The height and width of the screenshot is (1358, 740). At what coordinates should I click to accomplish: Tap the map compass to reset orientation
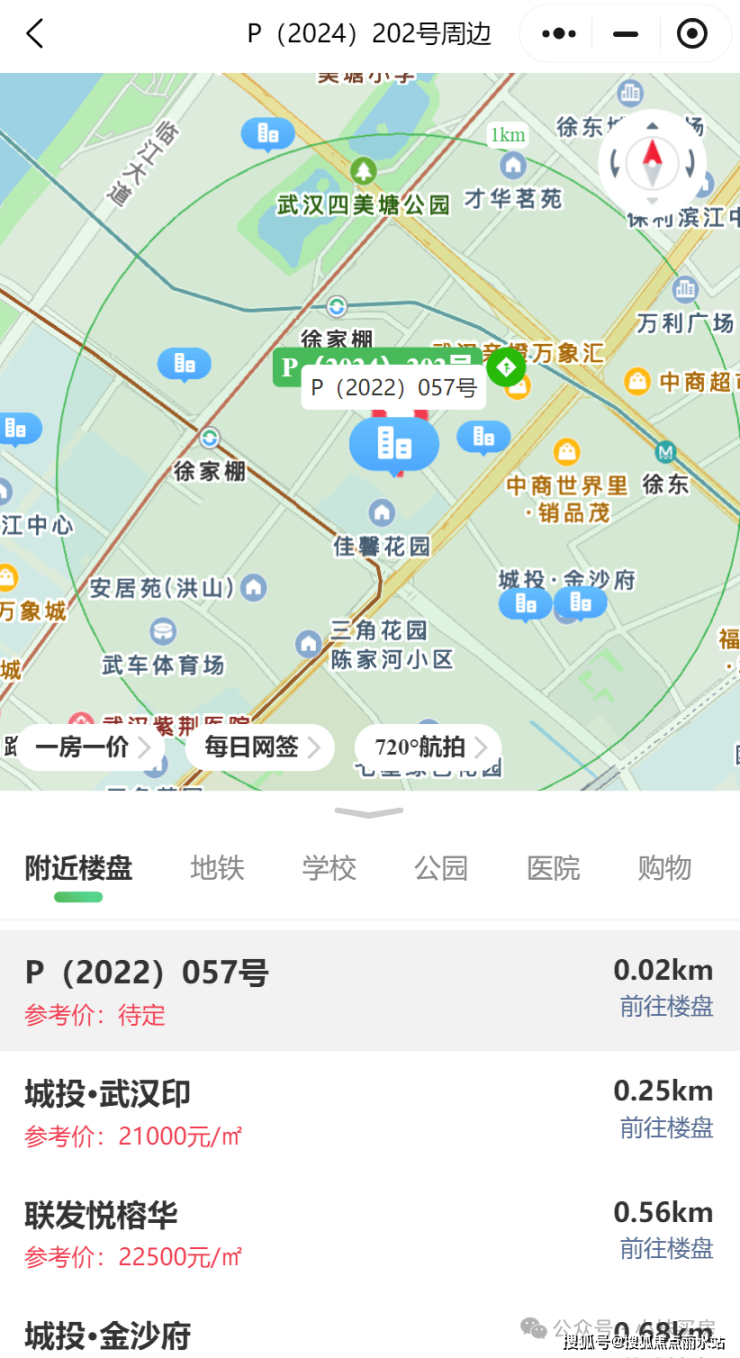pyautogui.click(x=652, y=162)
